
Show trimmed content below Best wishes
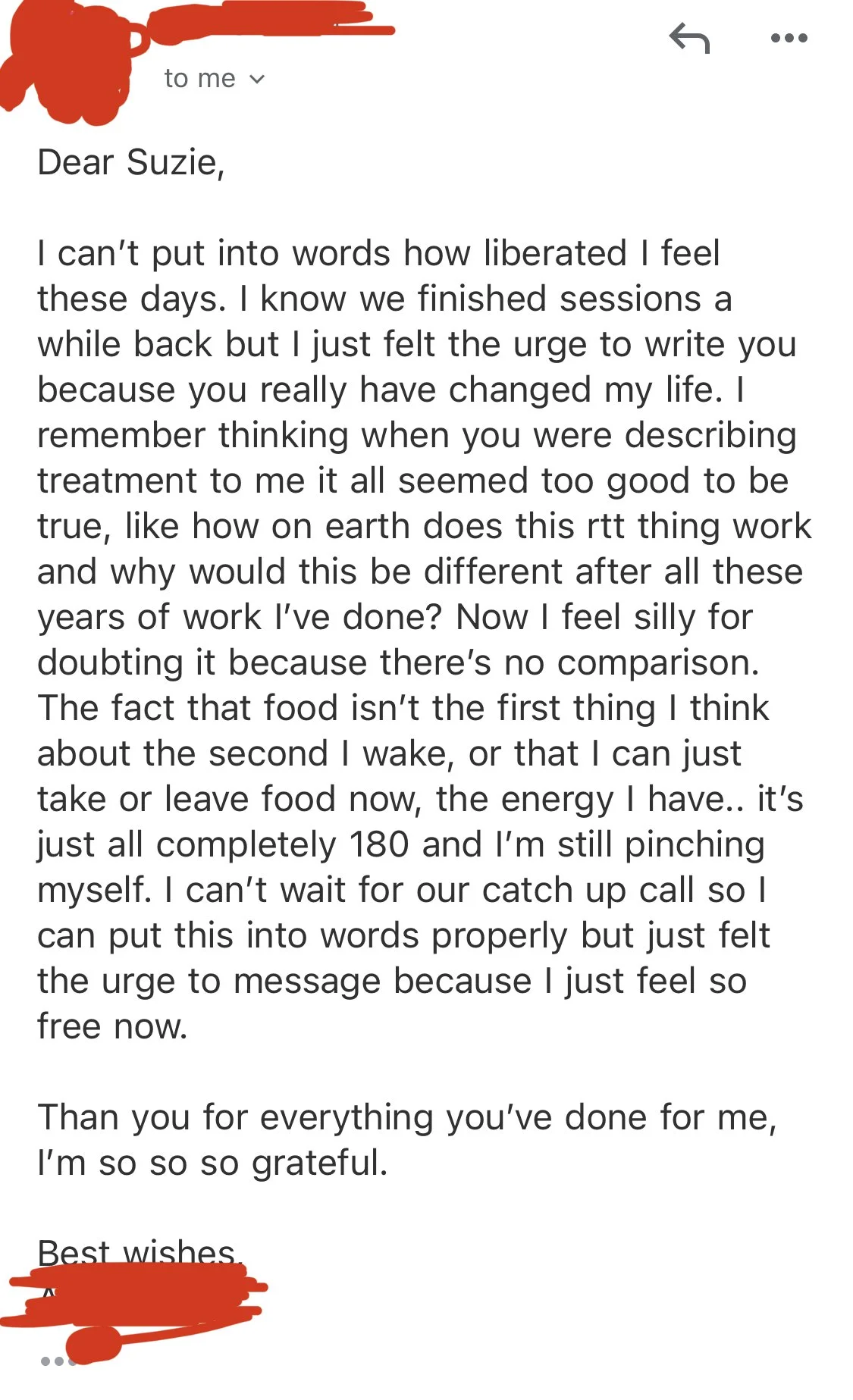click(55, 1361)
